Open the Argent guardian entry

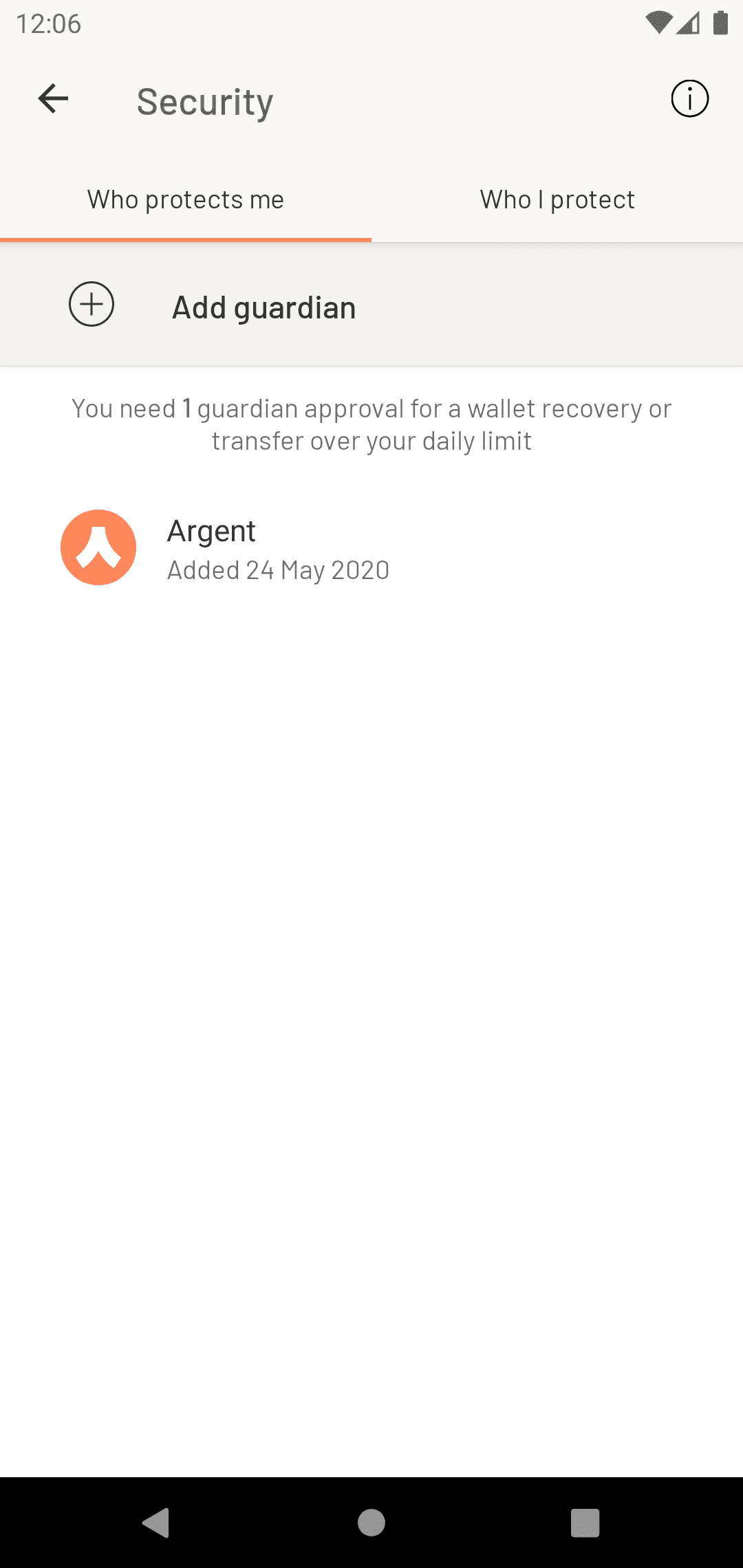click(x=278, y=549)
